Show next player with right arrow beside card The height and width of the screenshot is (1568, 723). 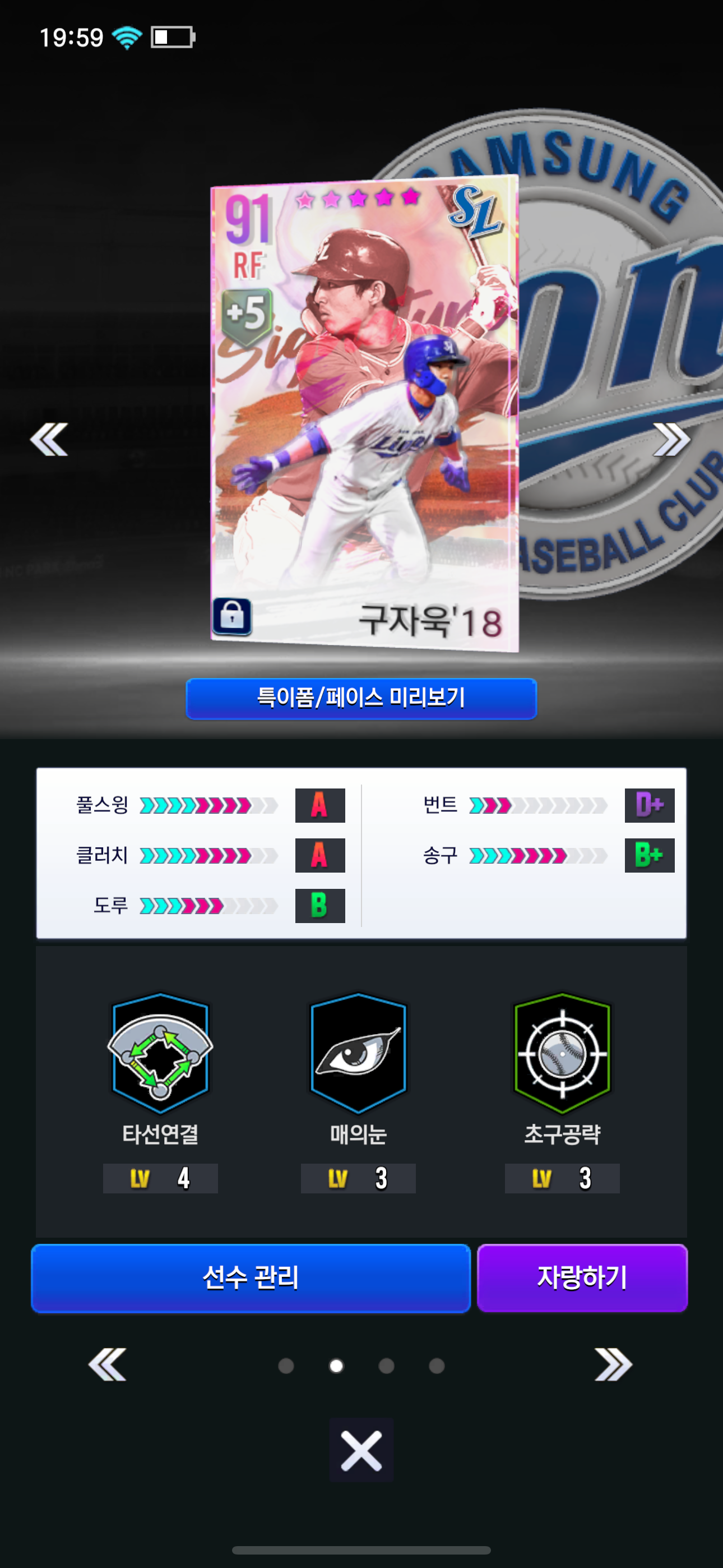click(671, 439)
